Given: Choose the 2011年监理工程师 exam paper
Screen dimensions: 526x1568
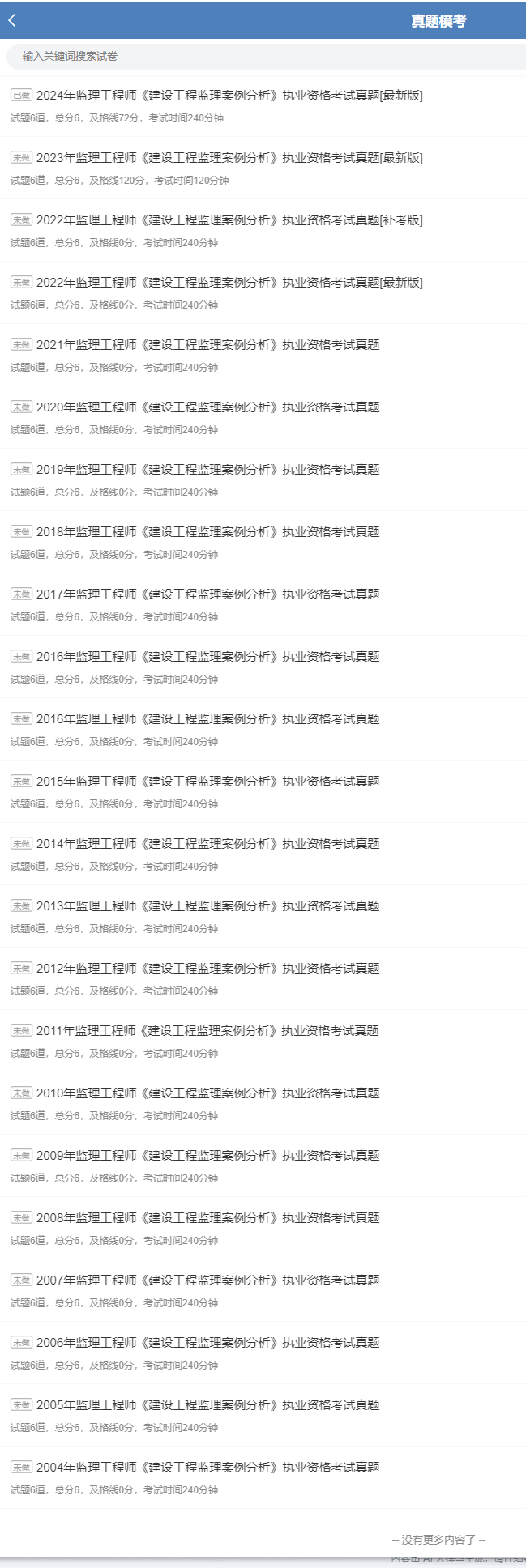Looking at the screenshot, I should click(207, 1031).
